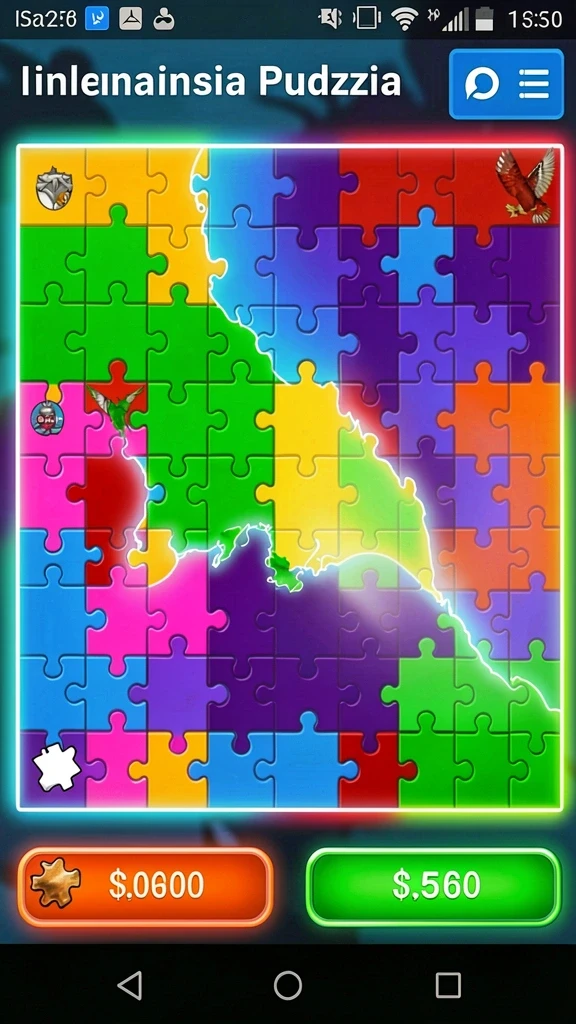Select the white loose puzzle piece

[56, 767]
